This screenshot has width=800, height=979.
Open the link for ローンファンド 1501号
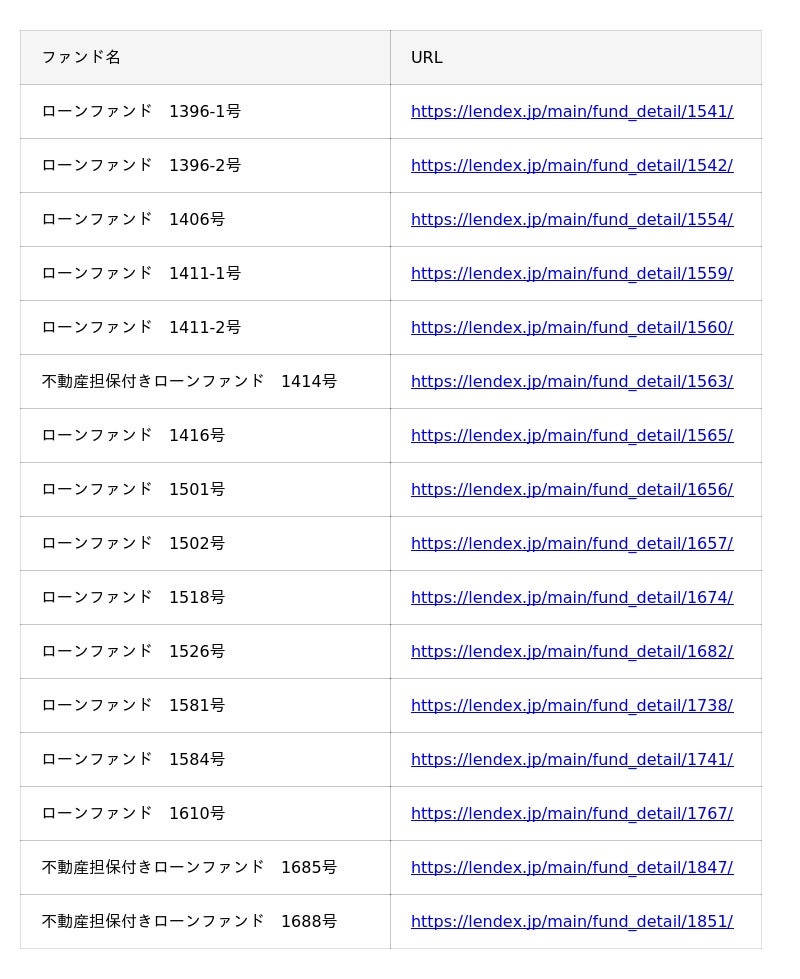(x=571, y=490)
